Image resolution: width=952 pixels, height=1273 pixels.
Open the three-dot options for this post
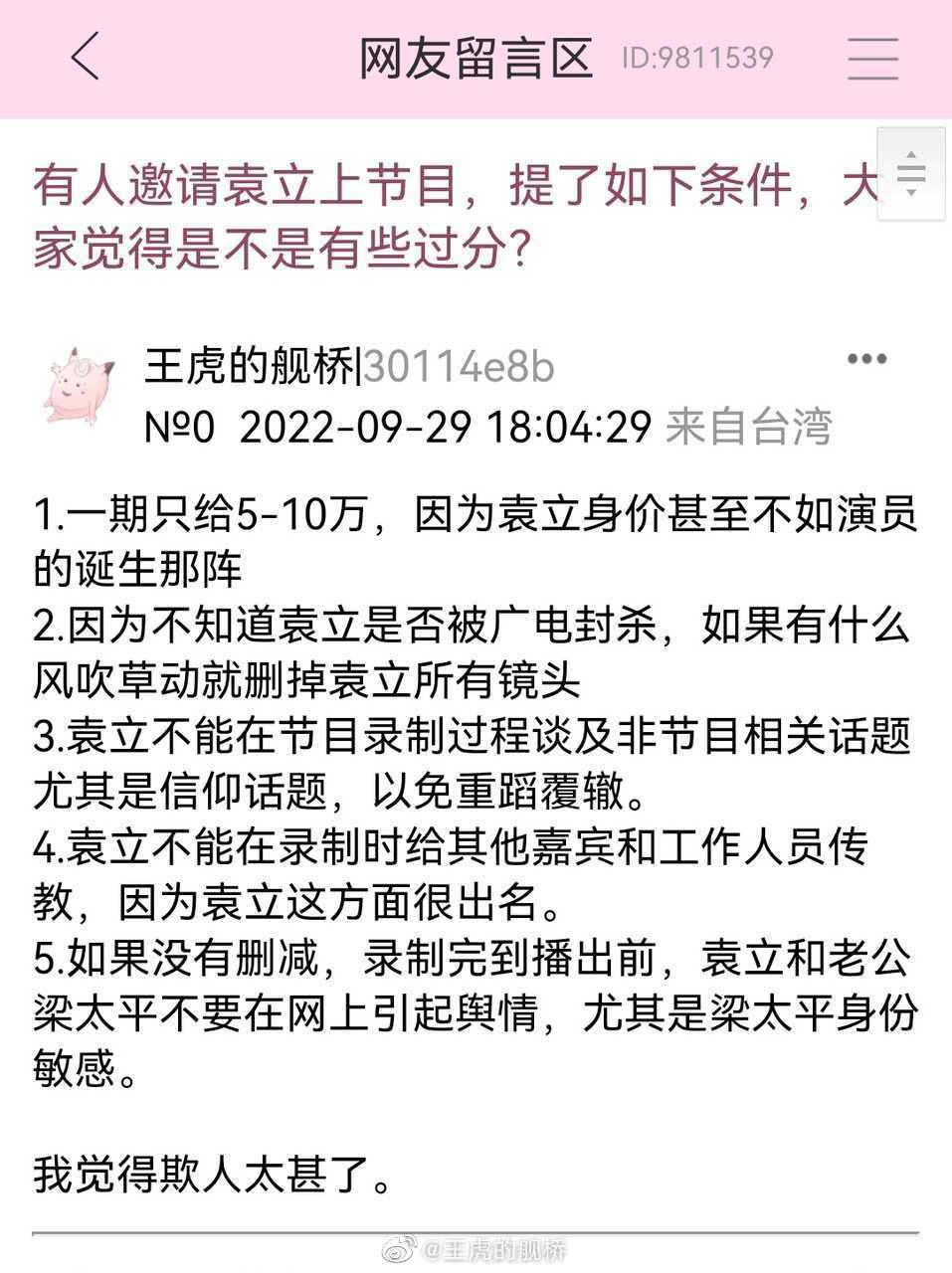[x=865, y=359]
